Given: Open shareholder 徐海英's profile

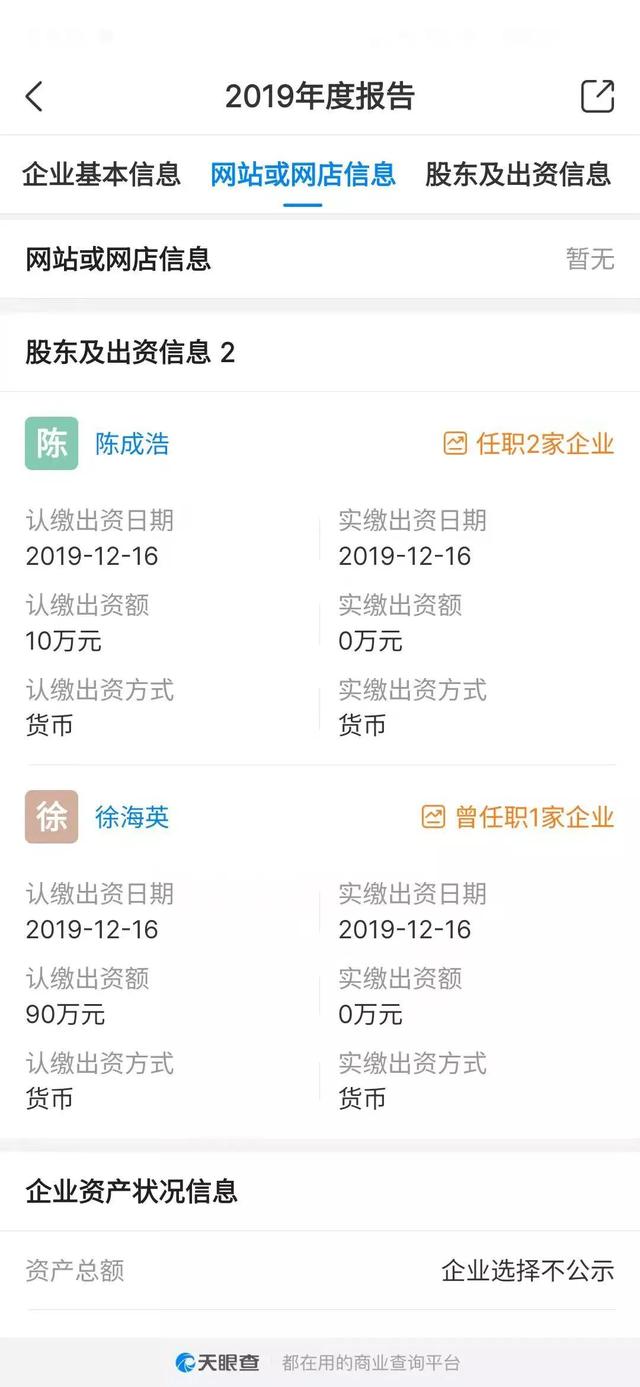Looking at the screenshot, I should (x=132, y=817).
